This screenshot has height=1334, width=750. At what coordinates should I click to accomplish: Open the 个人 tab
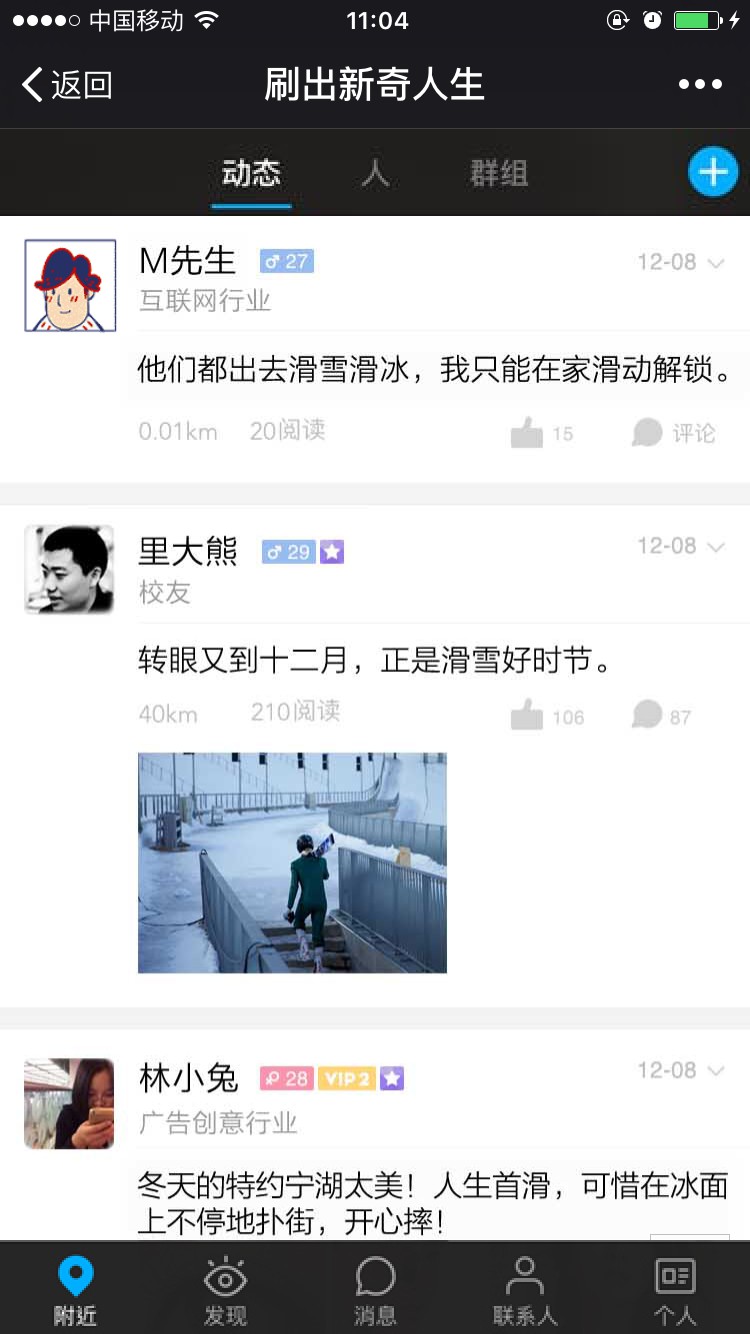click(x=675, y=1291)
